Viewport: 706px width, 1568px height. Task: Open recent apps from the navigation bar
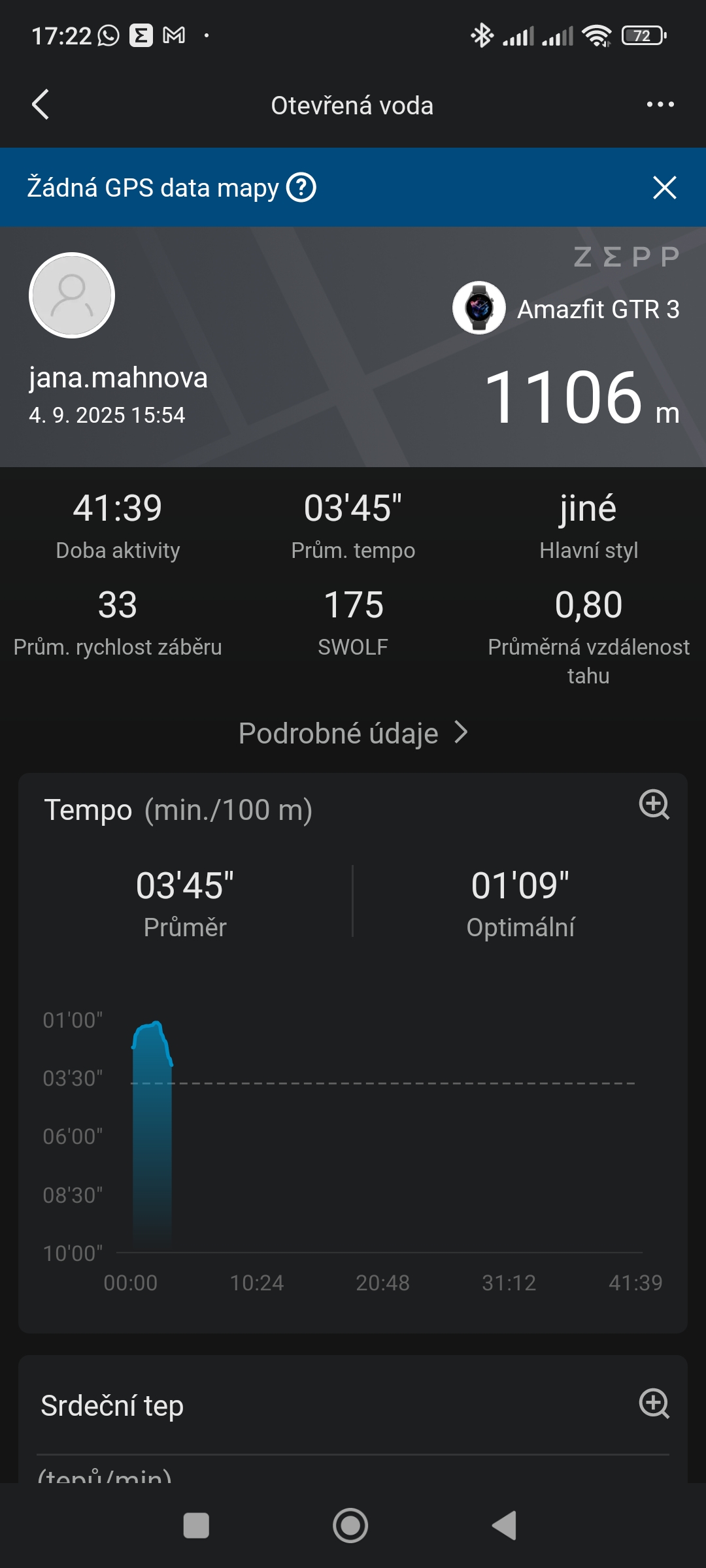coord(196,1526)
